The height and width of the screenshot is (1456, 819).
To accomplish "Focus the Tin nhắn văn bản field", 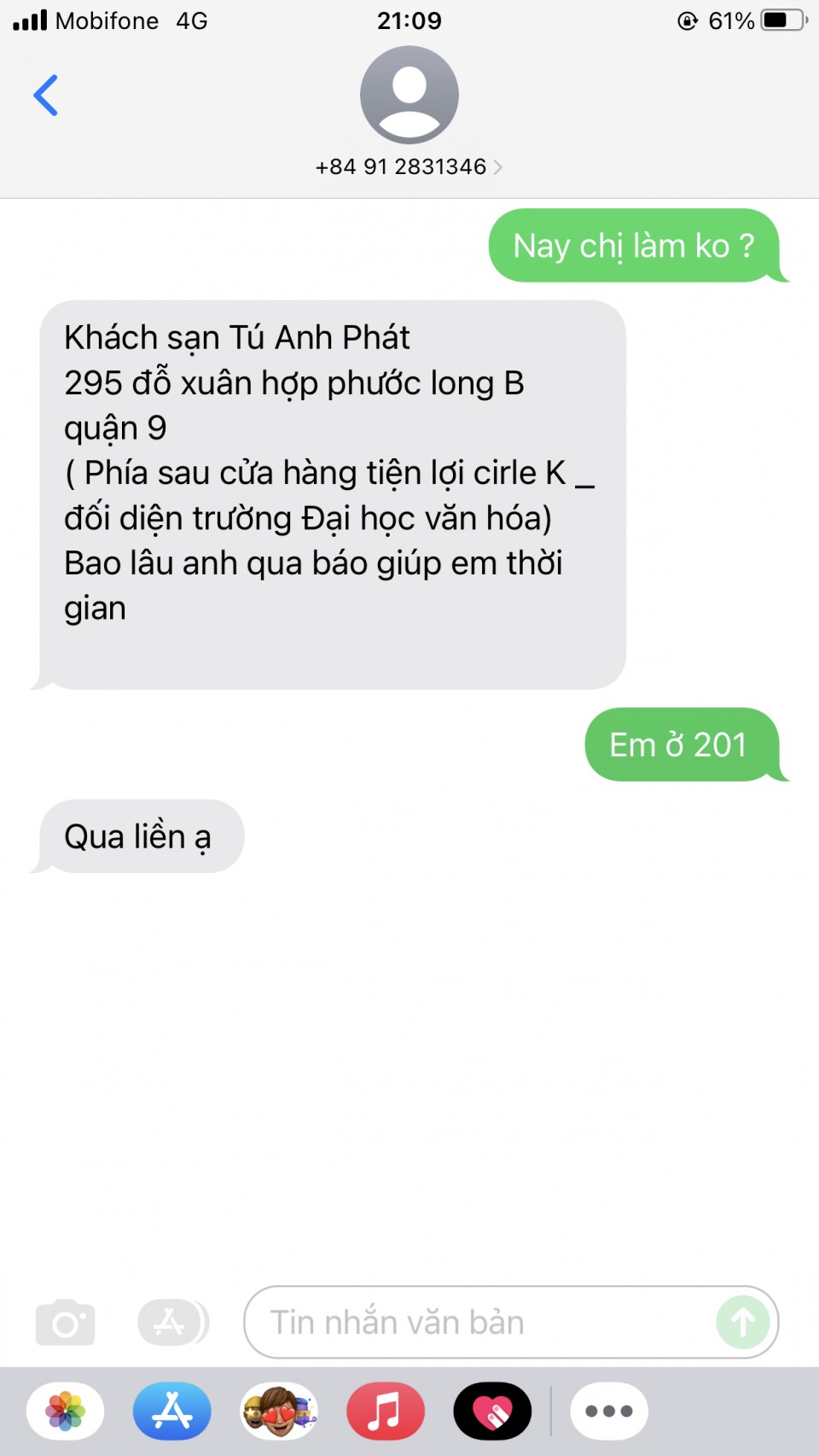I will click(x=478, y=1322).
